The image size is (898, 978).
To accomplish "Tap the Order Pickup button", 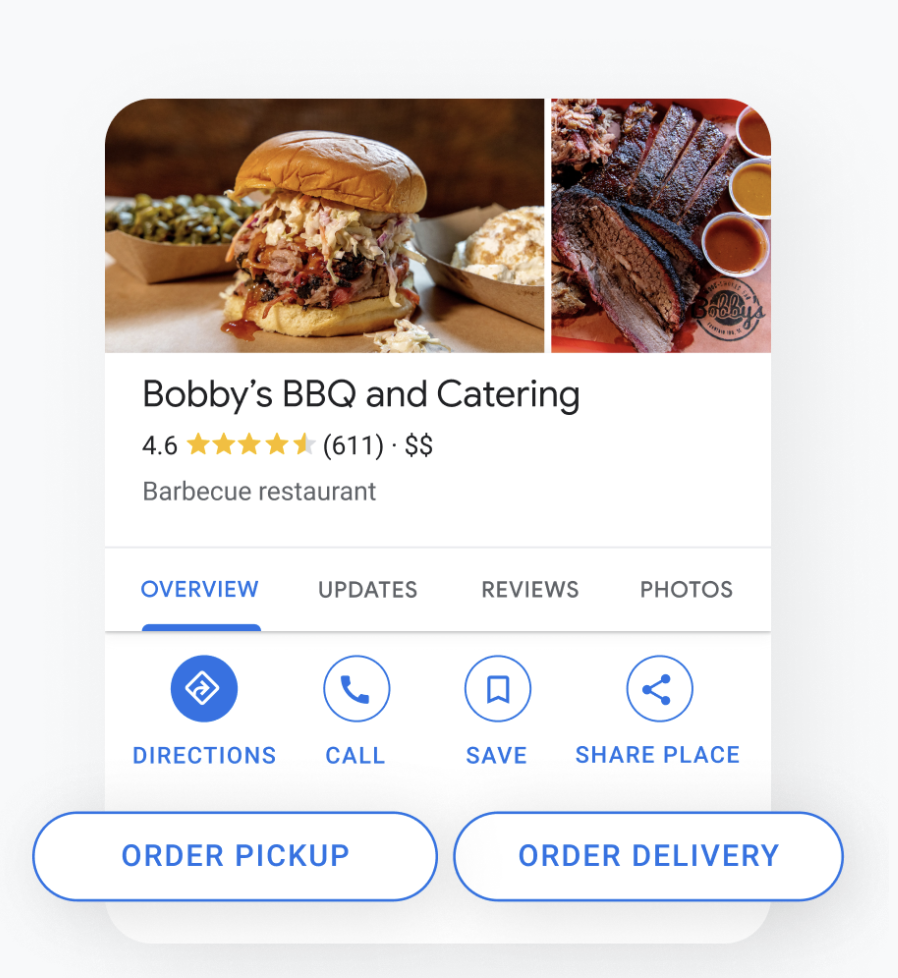I will click(235, 856).
